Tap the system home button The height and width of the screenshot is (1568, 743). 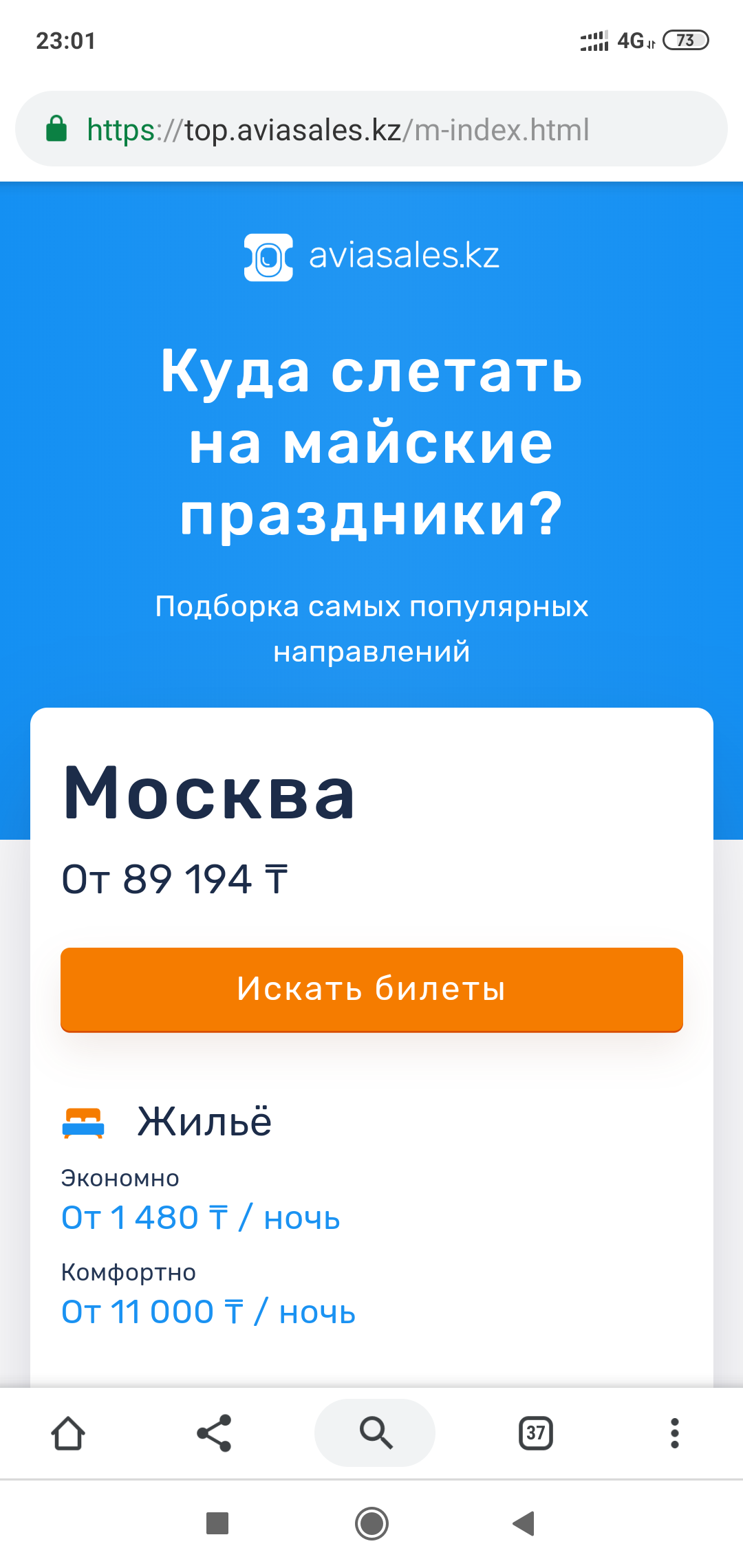(x=371, y=1523)
